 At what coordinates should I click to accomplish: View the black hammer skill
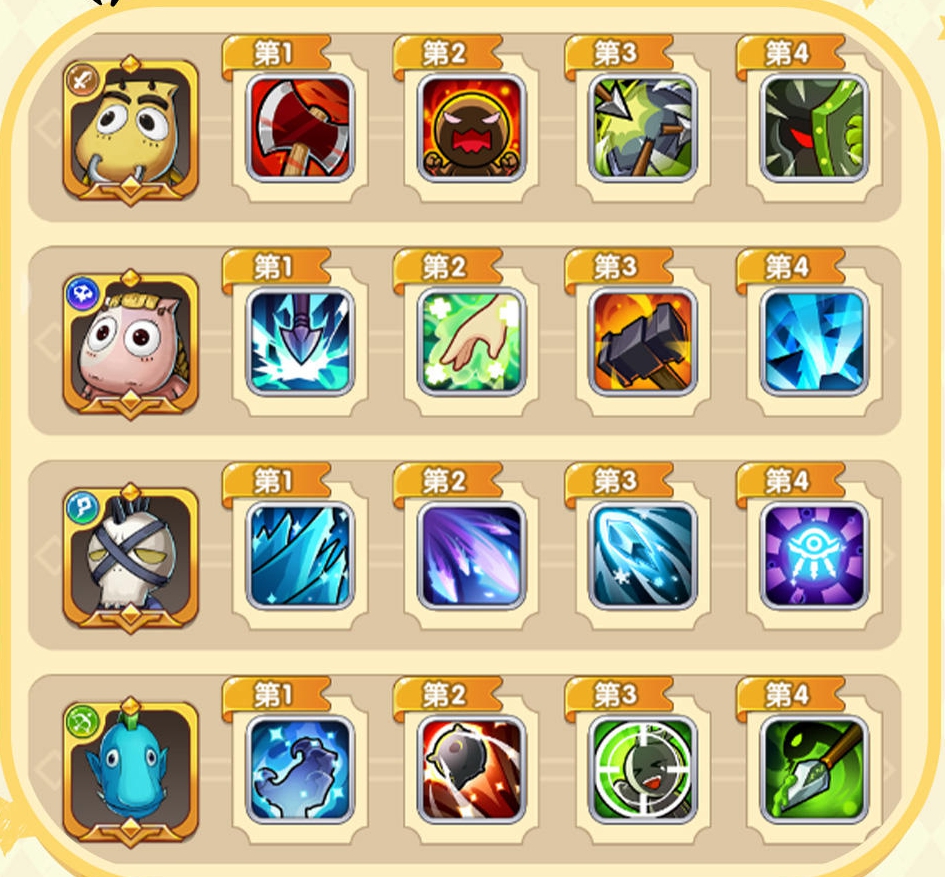pos(642,343)
